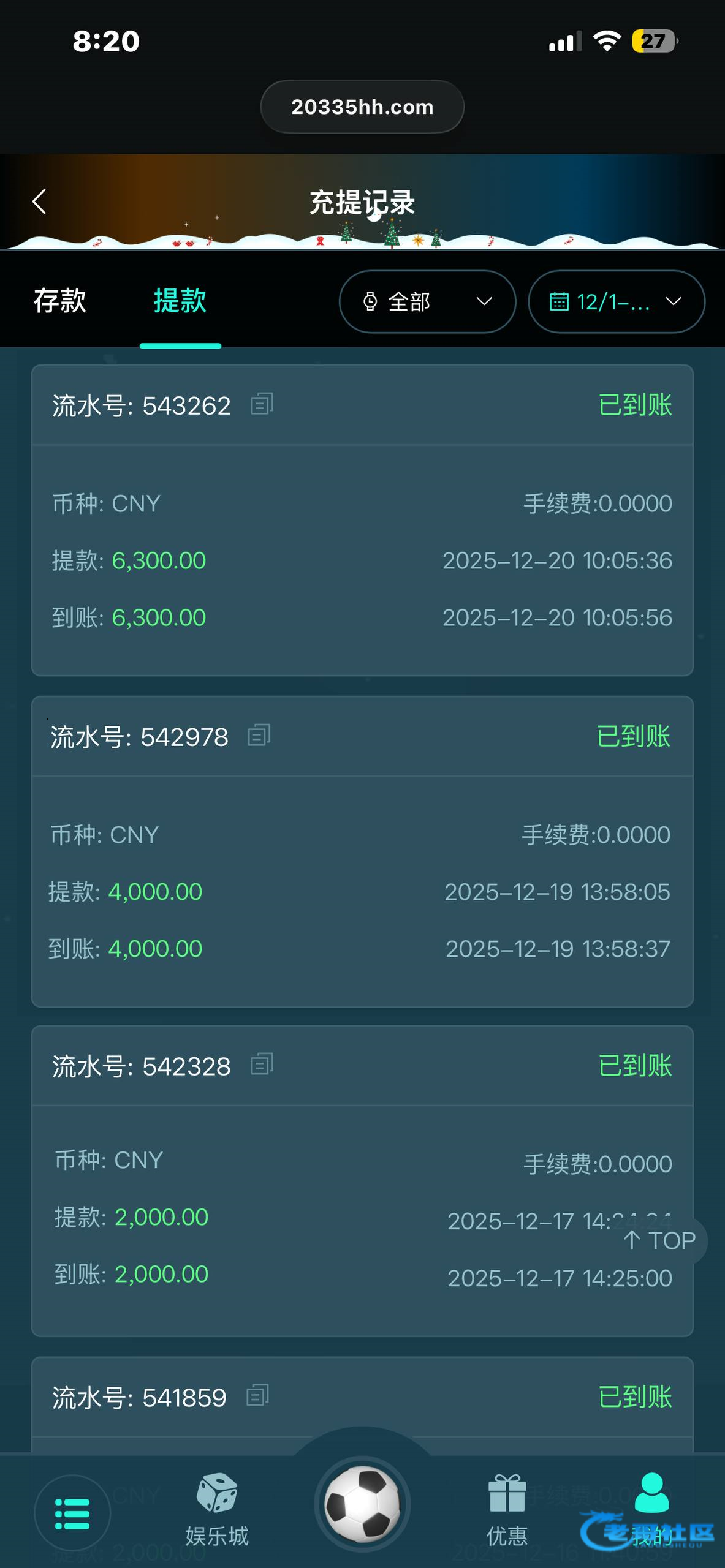Open the menu list button

[72, 1513]
